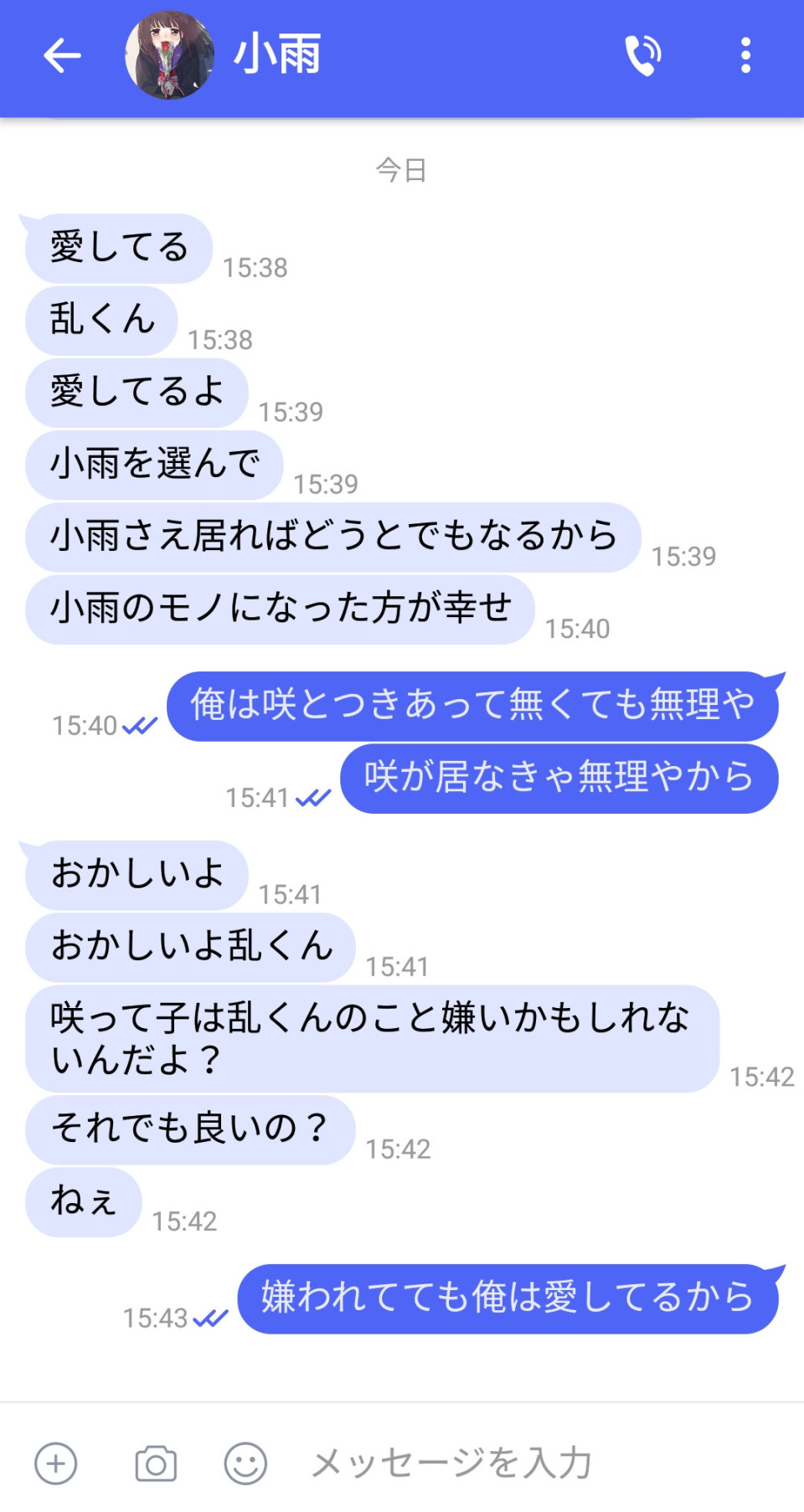The image size is (804, 1512).
Task: Tap the plus attachment icon
Action: click(56, 1463)
